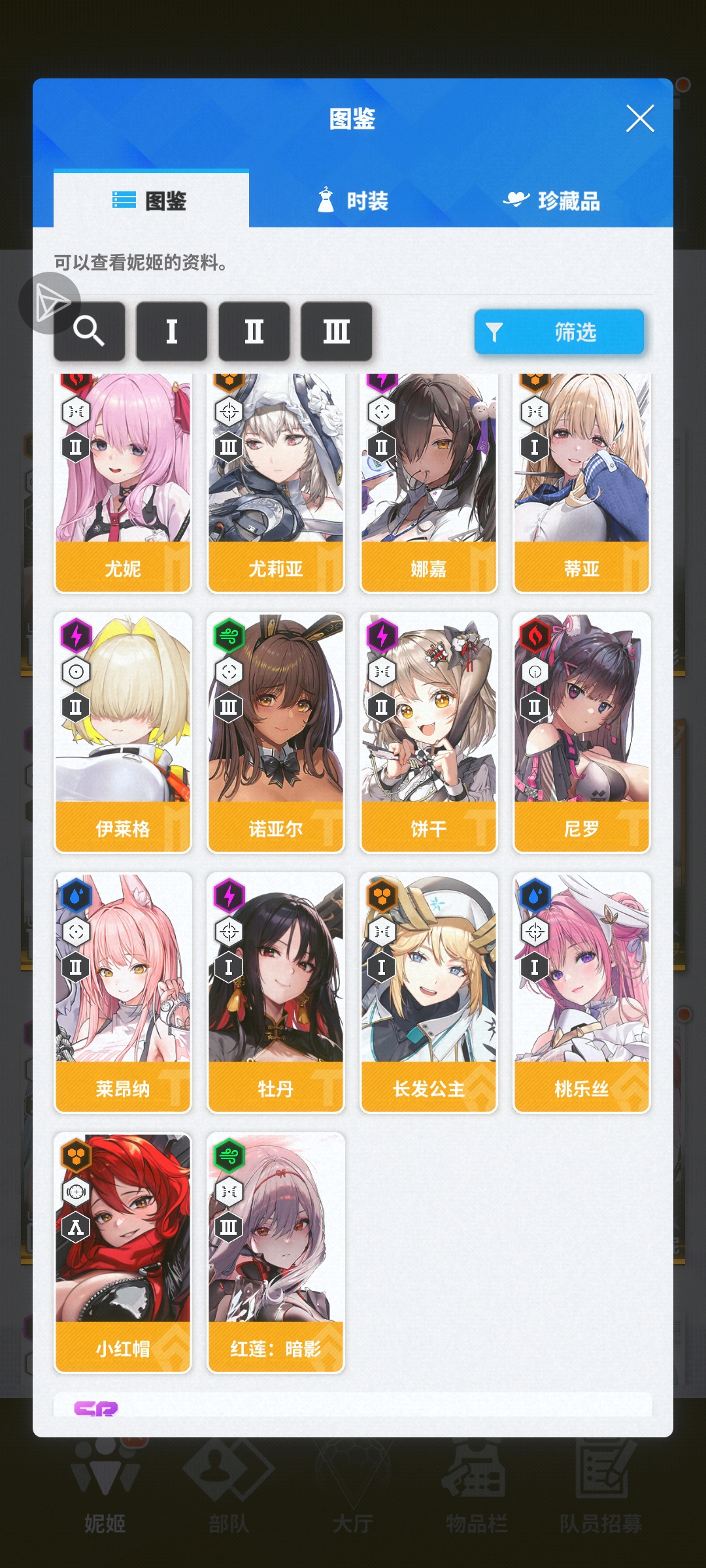Open the magnifier search button
This screenshot has width=706, height=1568.
click(x=89, y=331)
